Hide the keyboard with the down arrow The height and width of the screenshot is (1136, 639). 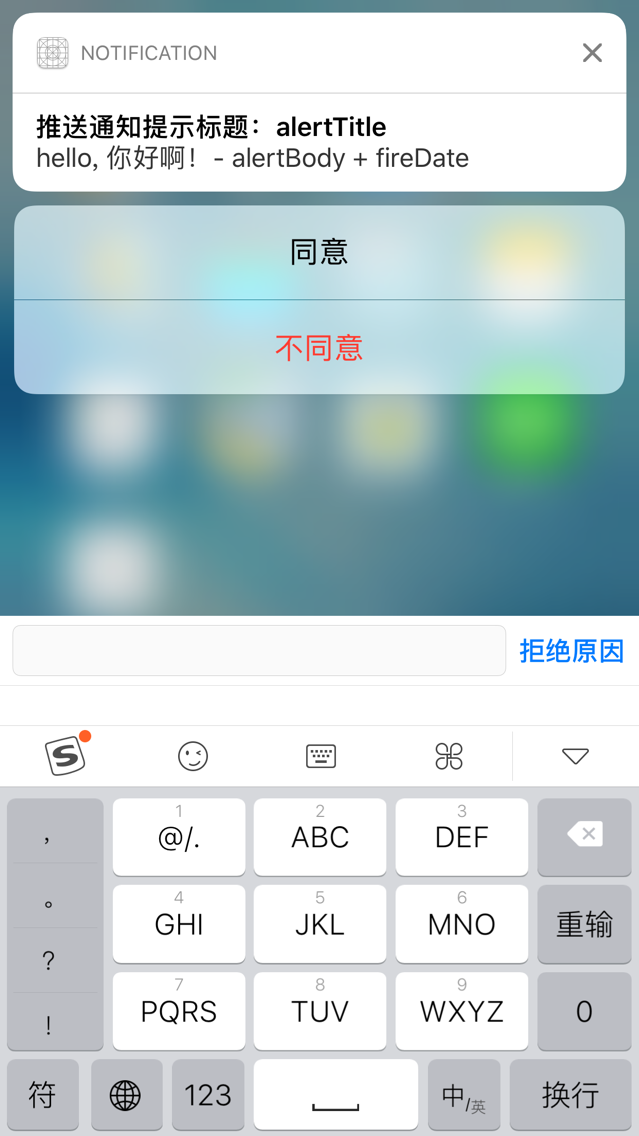point(575,756)
